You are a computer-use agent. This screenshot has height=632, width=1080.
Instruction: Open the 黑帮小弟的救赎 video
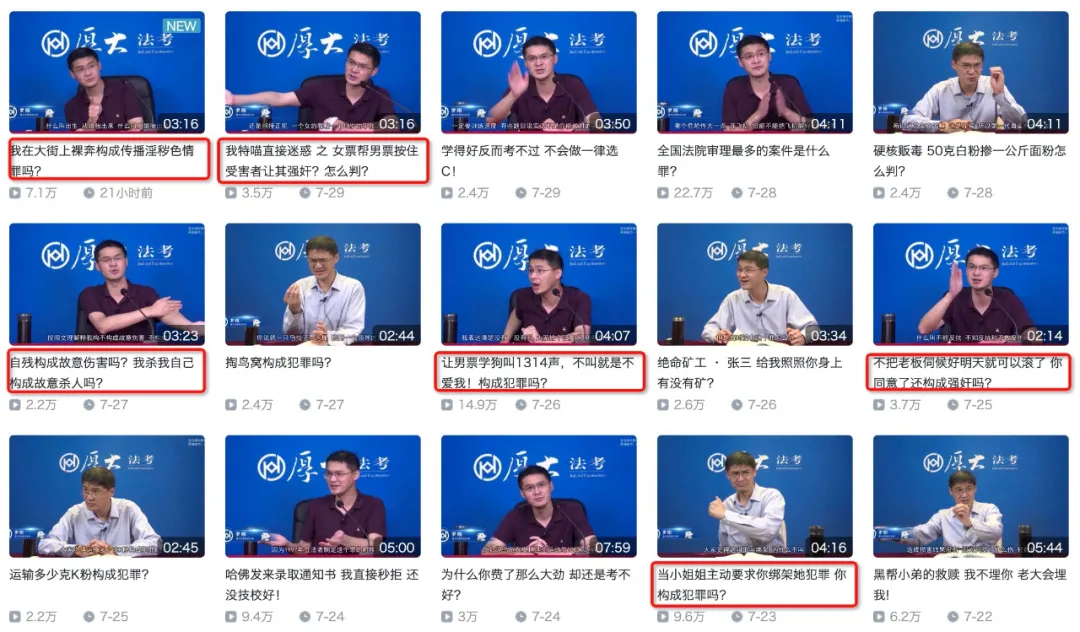pyautogui.click(x=970, y=496)
